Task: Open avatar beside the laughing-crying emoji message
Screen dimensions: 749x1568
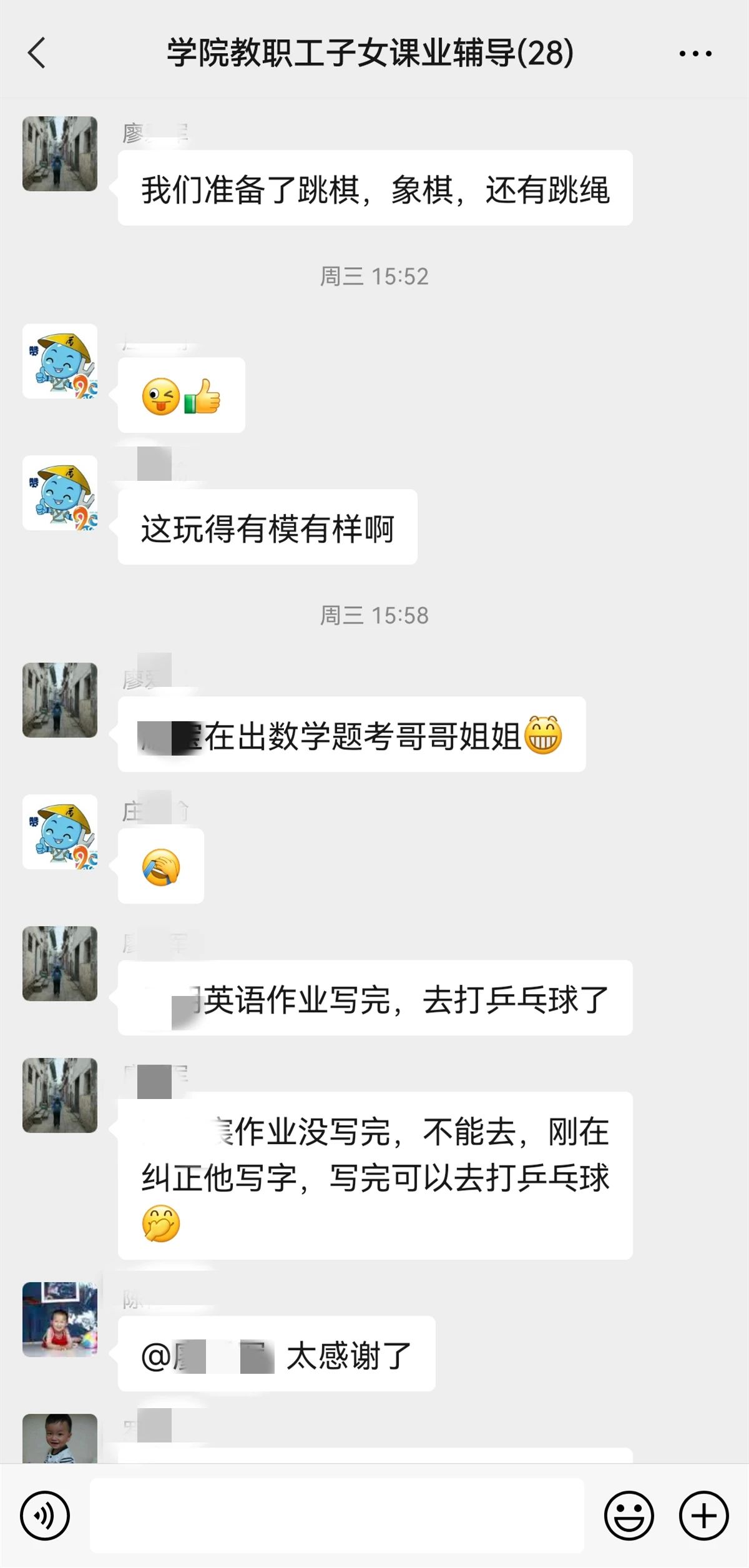Action: click(60, 832)
